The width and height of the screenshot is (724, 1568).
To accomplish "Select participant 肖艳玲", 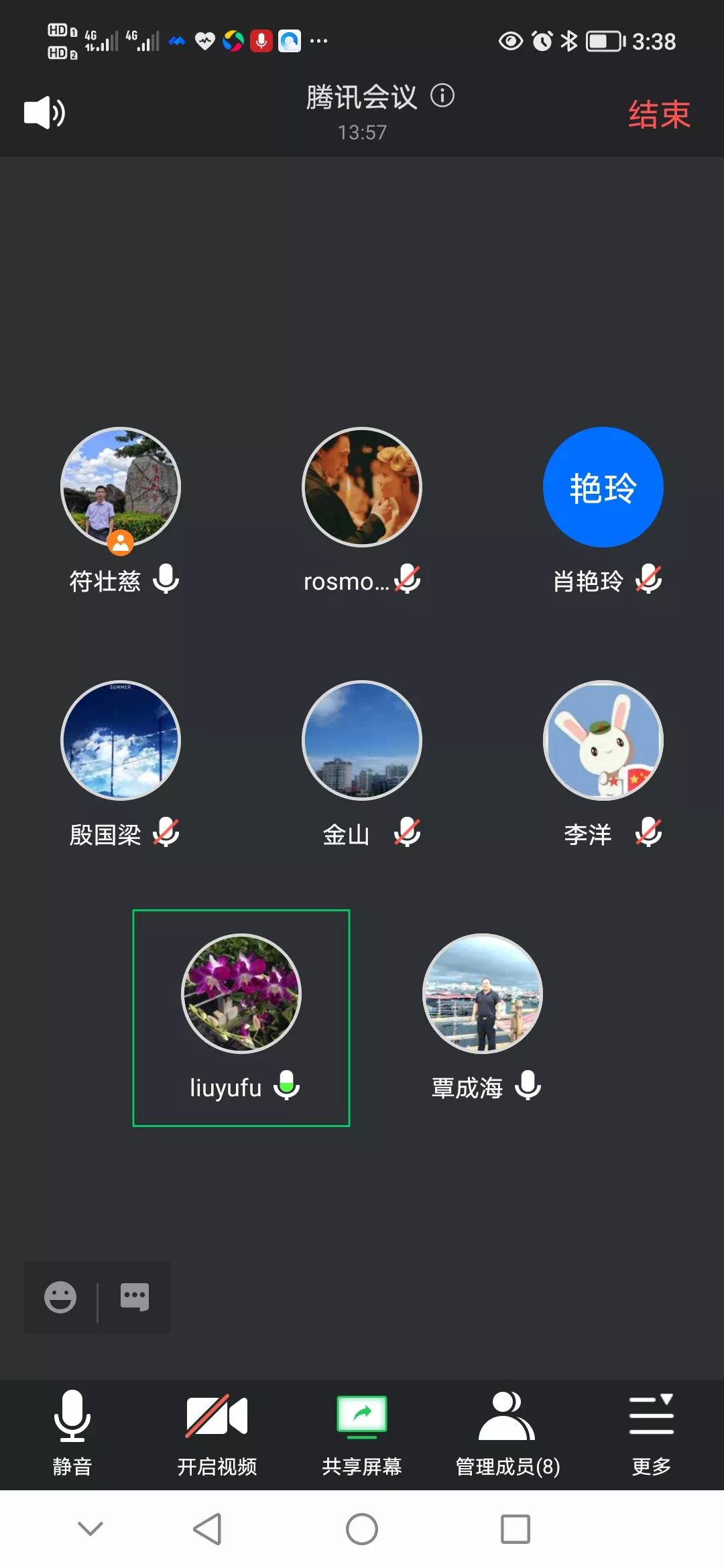I will 603,487.
